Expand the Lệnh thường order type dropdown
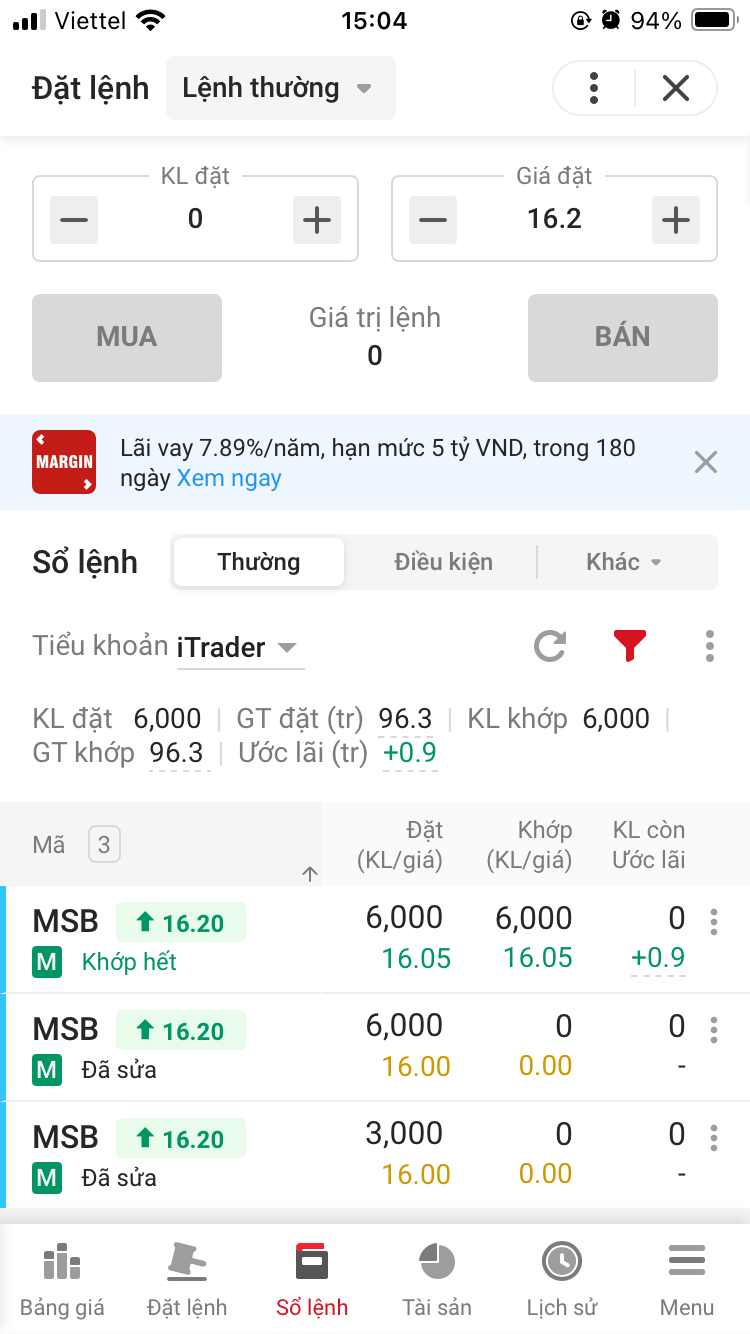This screenshot has width=750, height=1334. [280, 88]
